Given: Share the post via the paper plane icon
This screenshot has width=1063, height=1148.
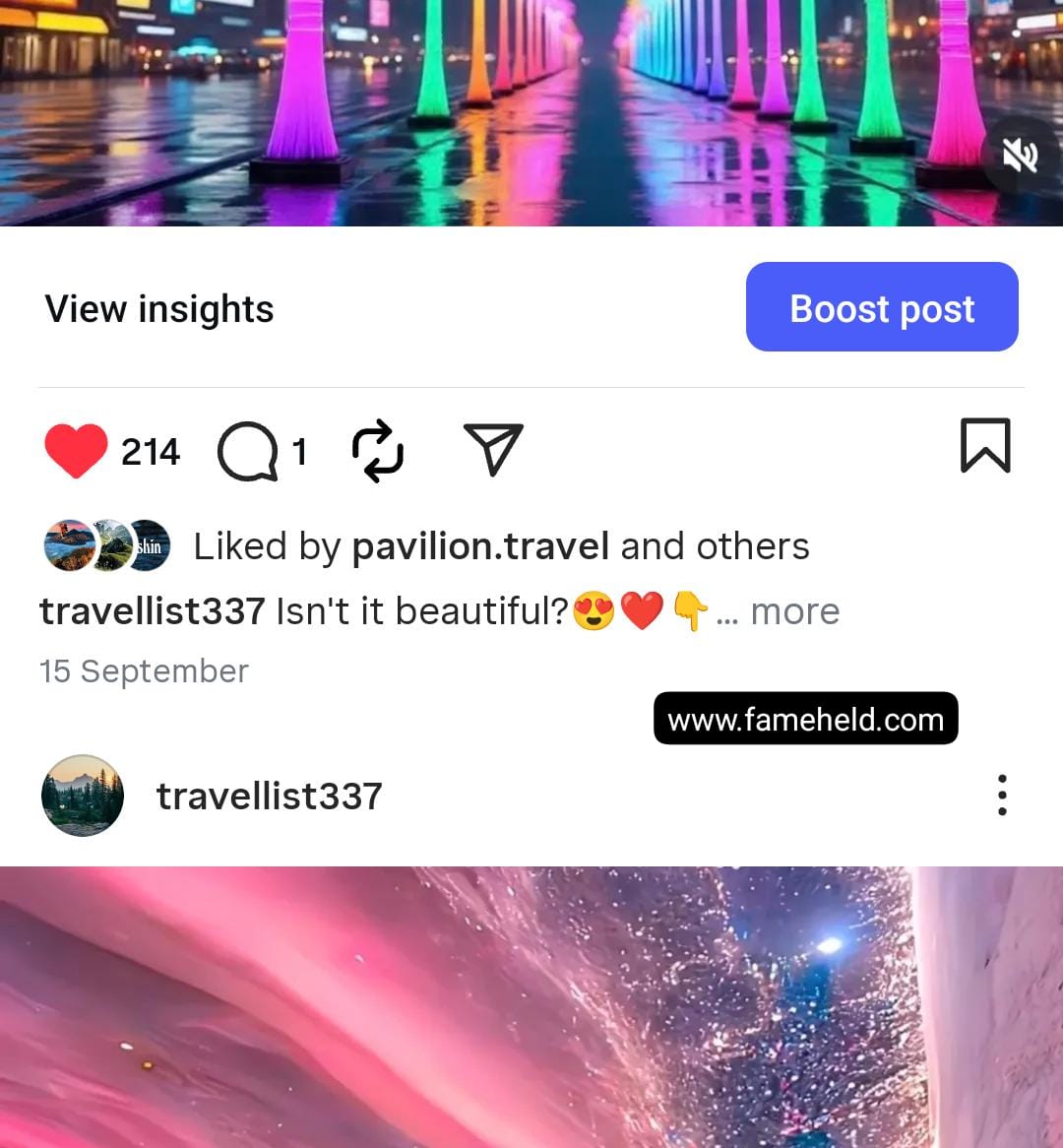Looking at the screenshot, I should click(x=492, y=450).
